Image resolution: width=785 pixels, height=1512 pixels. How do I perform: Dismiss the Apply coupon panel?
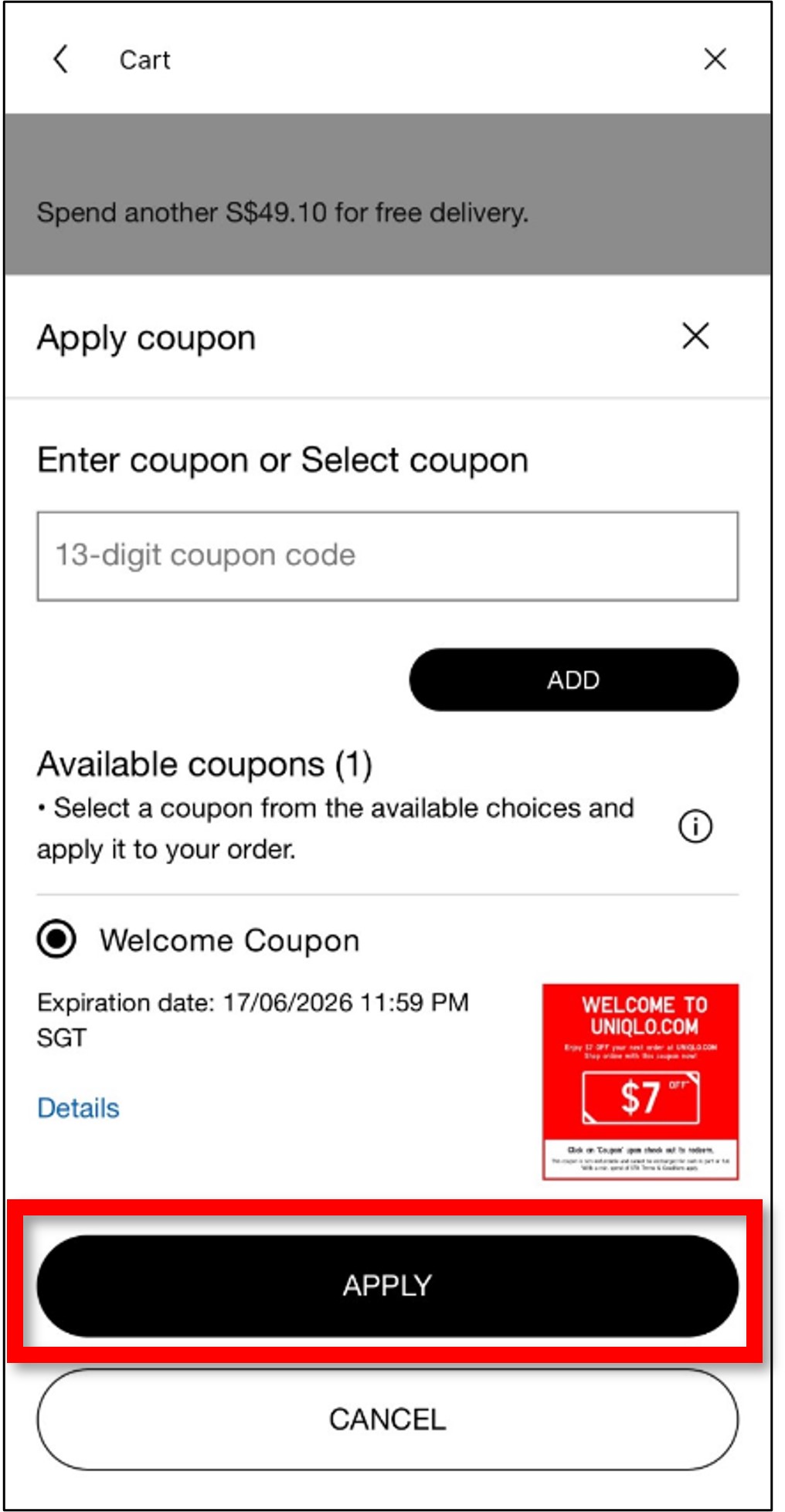695,336
